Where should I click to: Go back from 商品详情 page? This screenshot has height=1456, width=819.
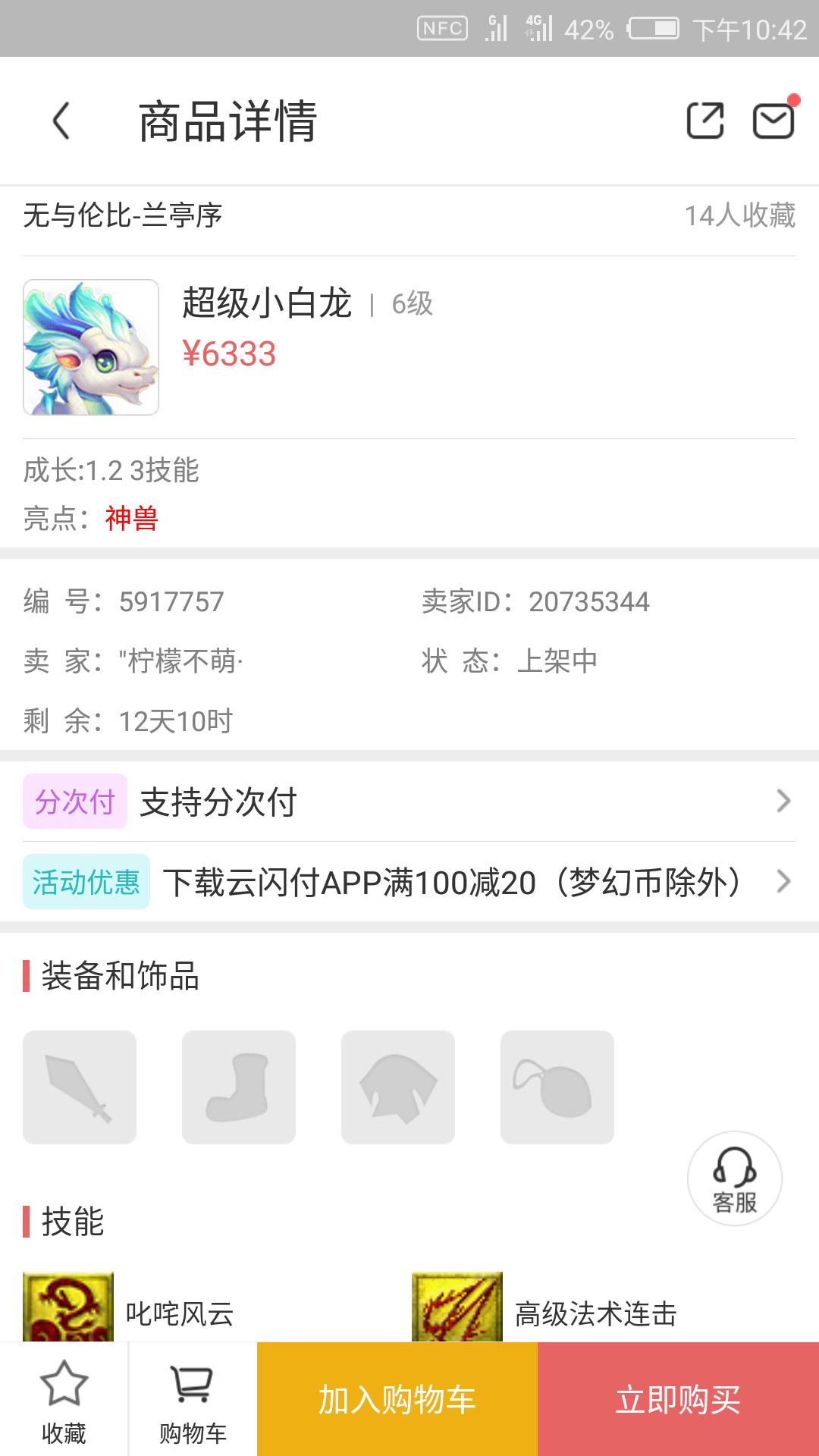click(61, 121)
